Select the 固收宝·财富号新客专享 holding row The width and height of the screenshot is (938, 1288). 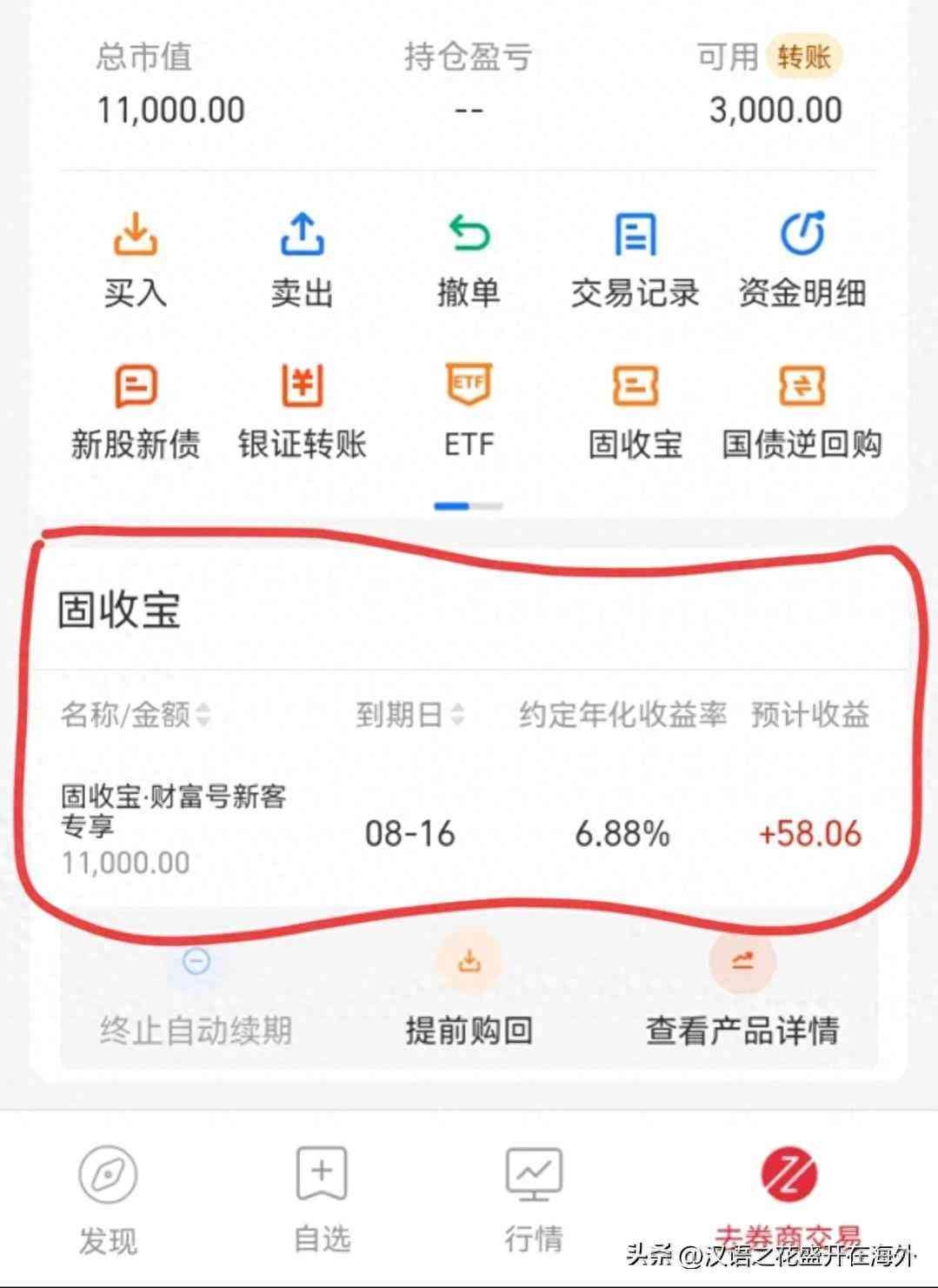point(461,831)
